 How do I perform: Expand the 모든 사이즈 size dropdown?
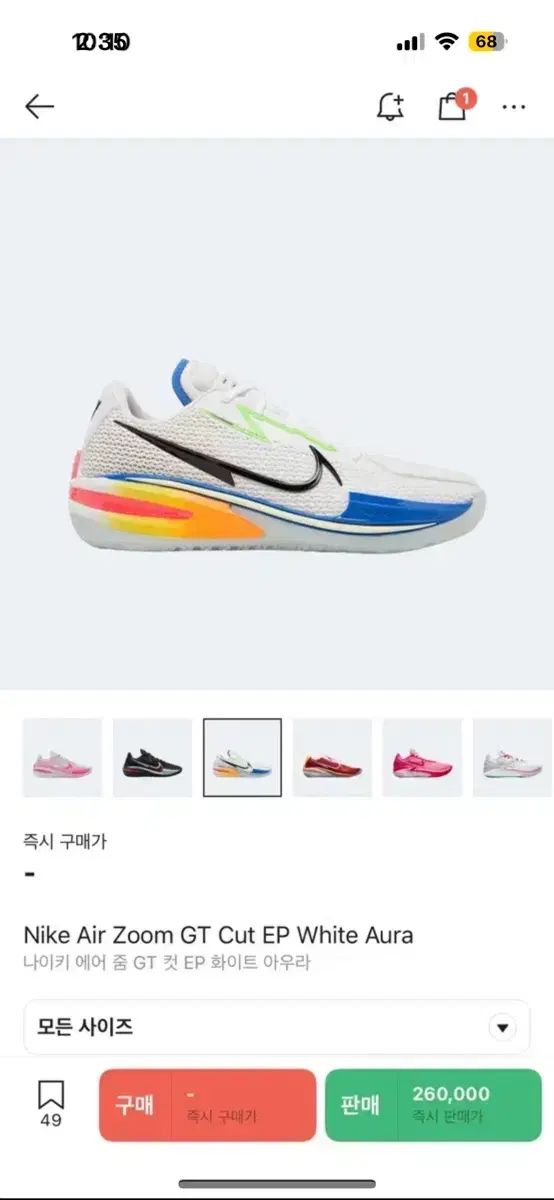coord(277,1027)
